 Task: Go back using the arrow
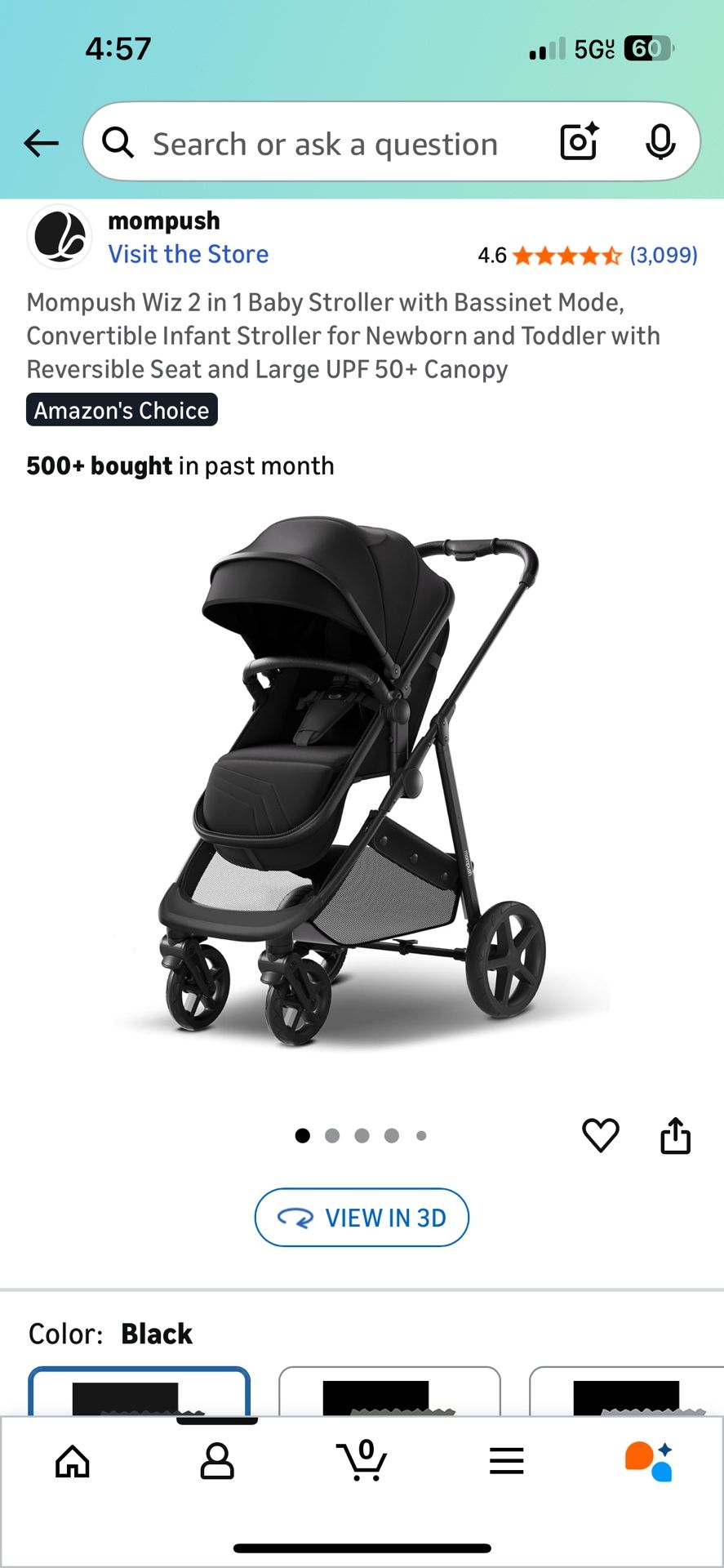(41, 143)
